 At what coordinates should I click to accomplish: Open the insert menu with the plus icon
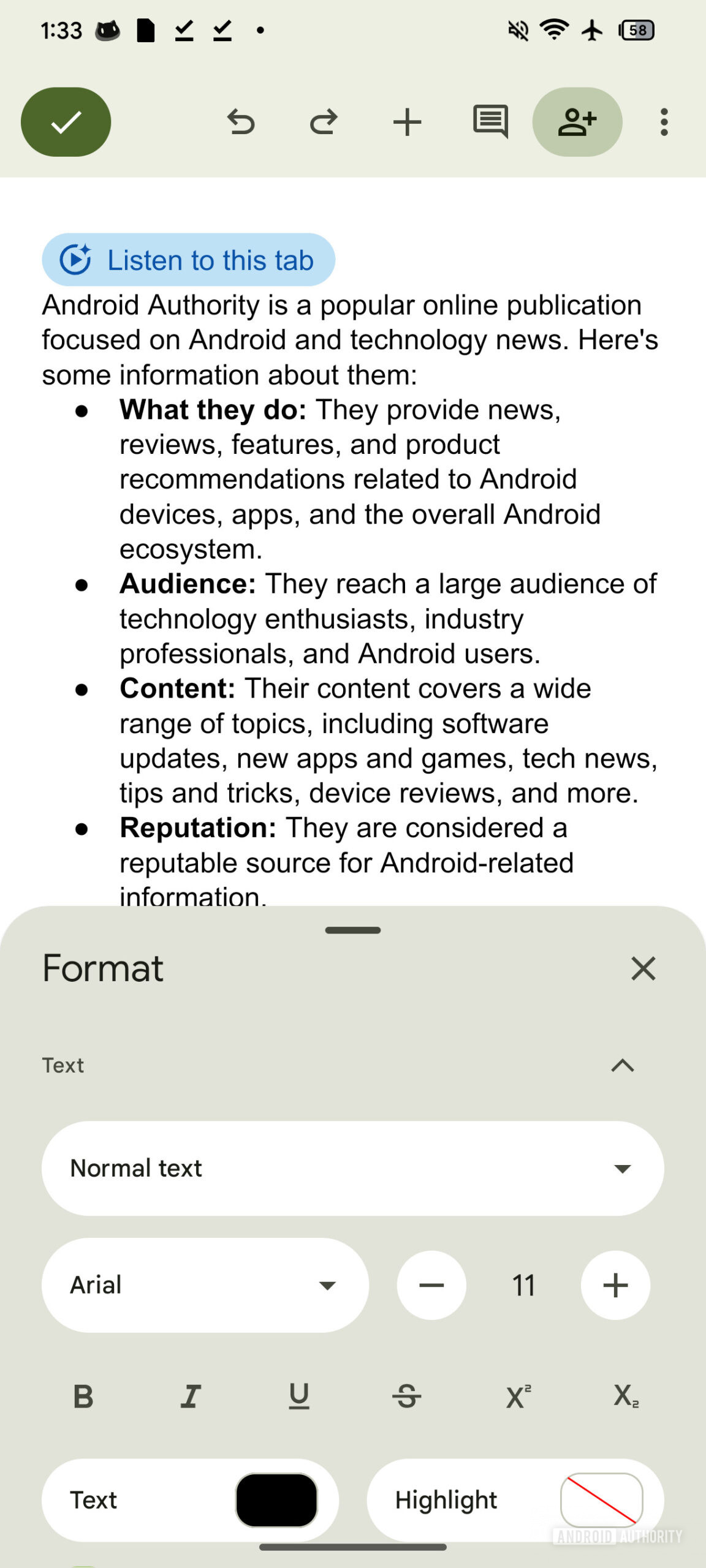[408, 122]
